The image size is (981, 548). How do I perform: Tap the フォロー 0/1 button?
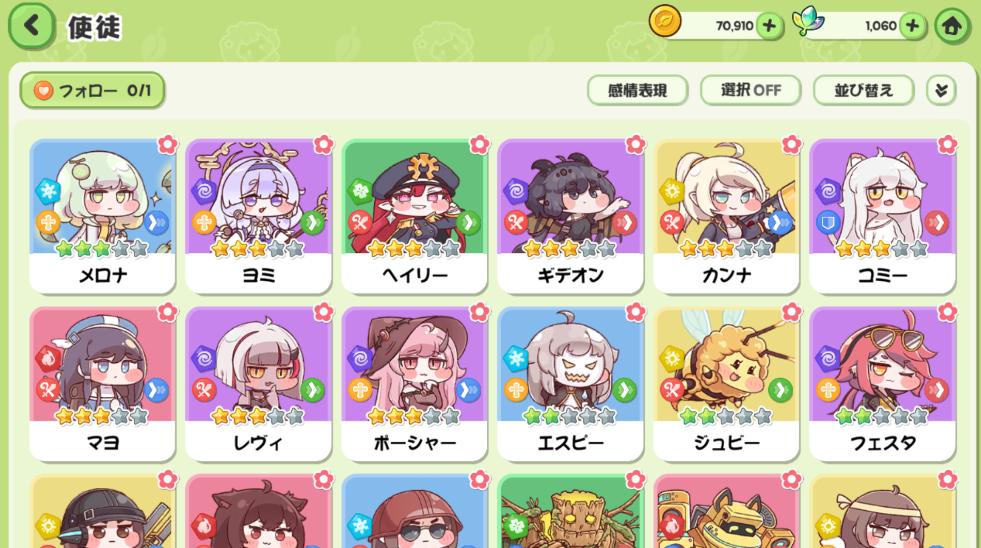click(x=92, y=91)
